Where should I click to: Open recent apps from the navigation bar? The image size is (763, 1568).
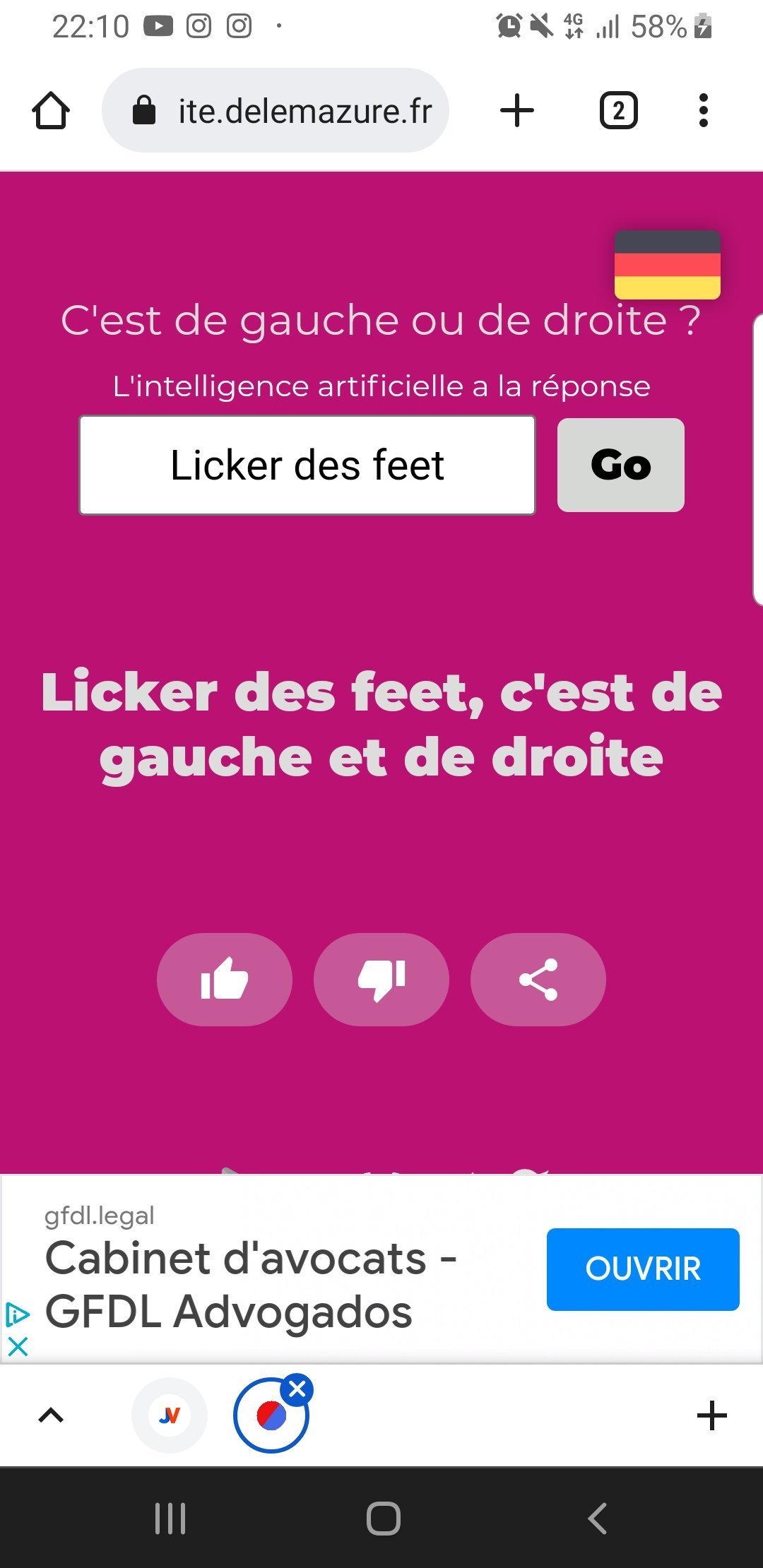pos(170,1518)
